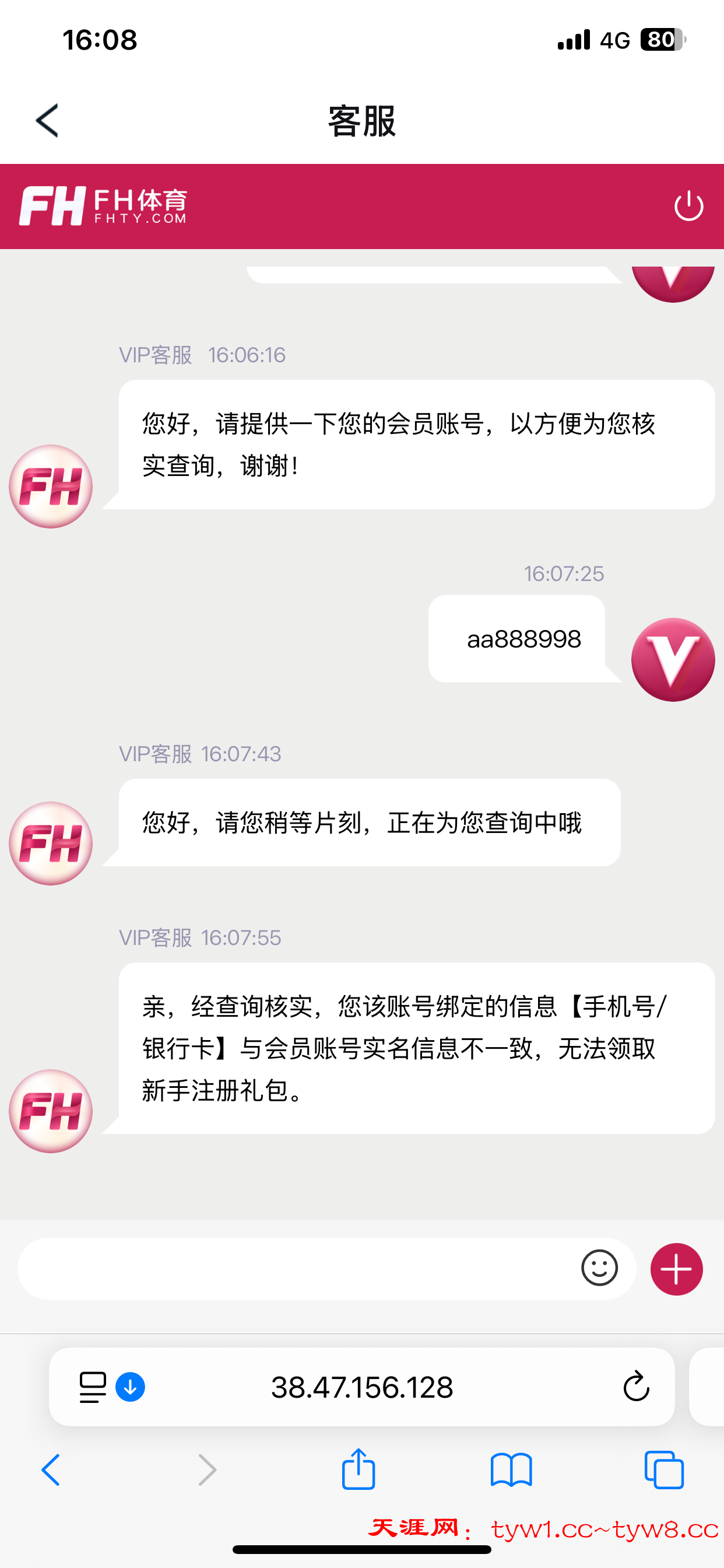Open the Safari page settings menu
724x1568 pixels.
93,1387
